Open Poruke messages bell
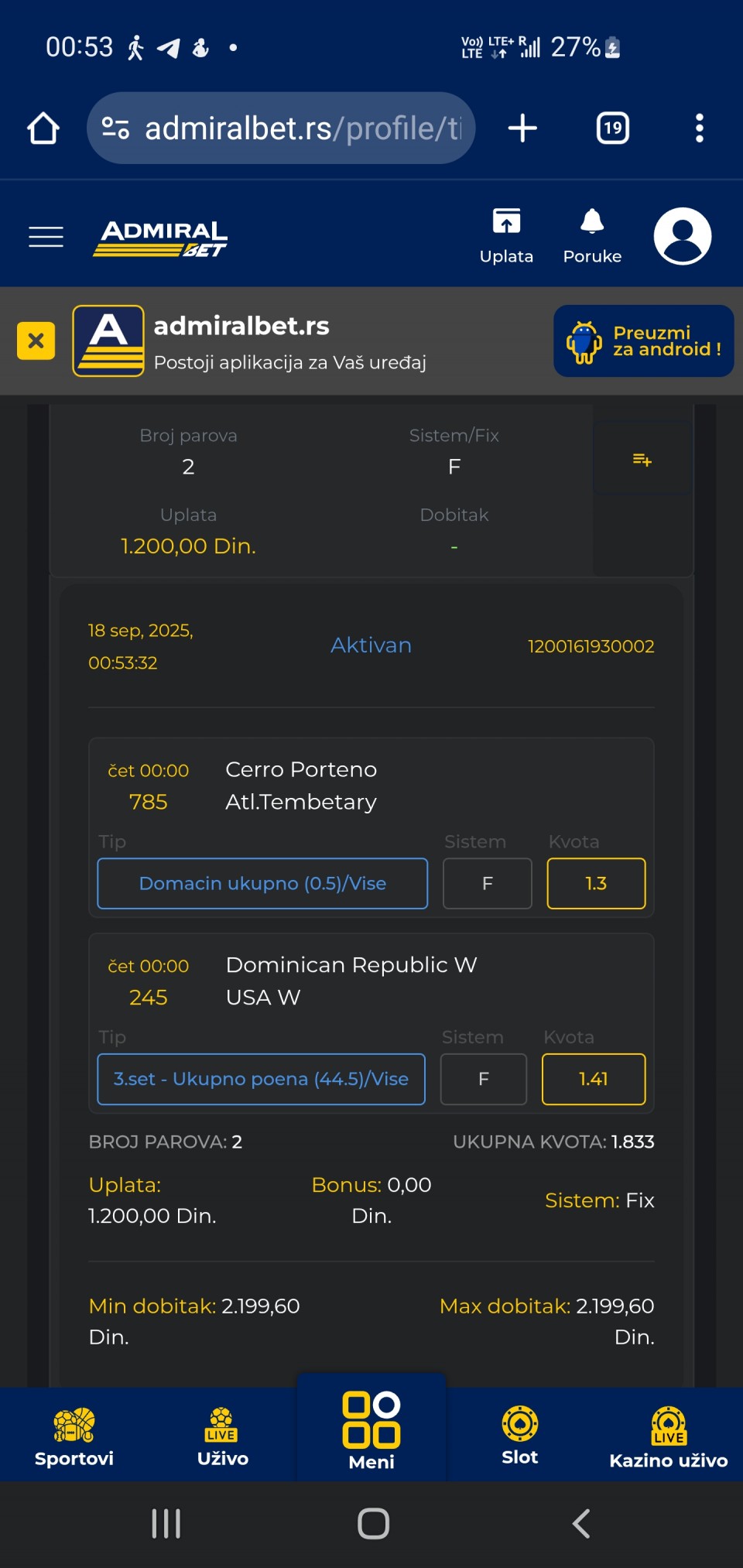Screen dimensions: 743x1568 [592, 236]
